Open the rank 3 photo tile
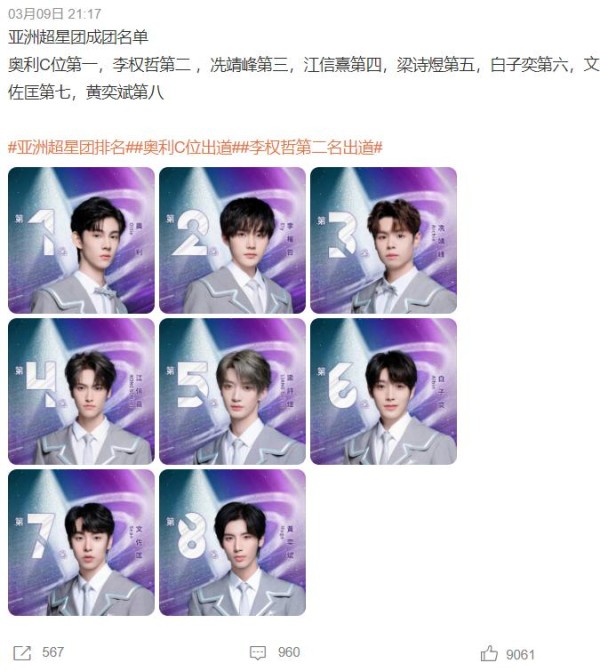 (x=383, y=240)
